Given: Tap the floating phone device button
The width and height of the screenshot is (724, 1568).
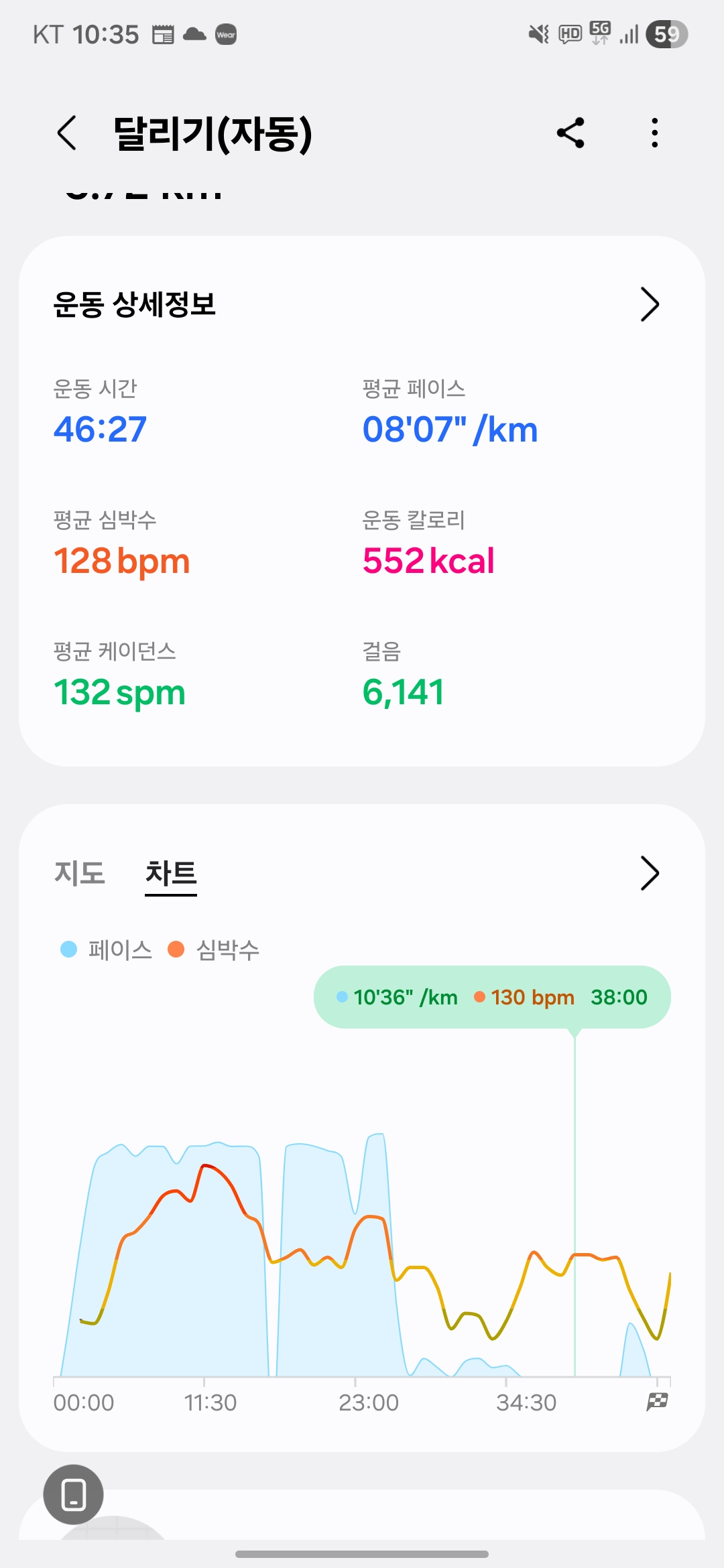Looking at the screenshot, I should [73, 1494].
